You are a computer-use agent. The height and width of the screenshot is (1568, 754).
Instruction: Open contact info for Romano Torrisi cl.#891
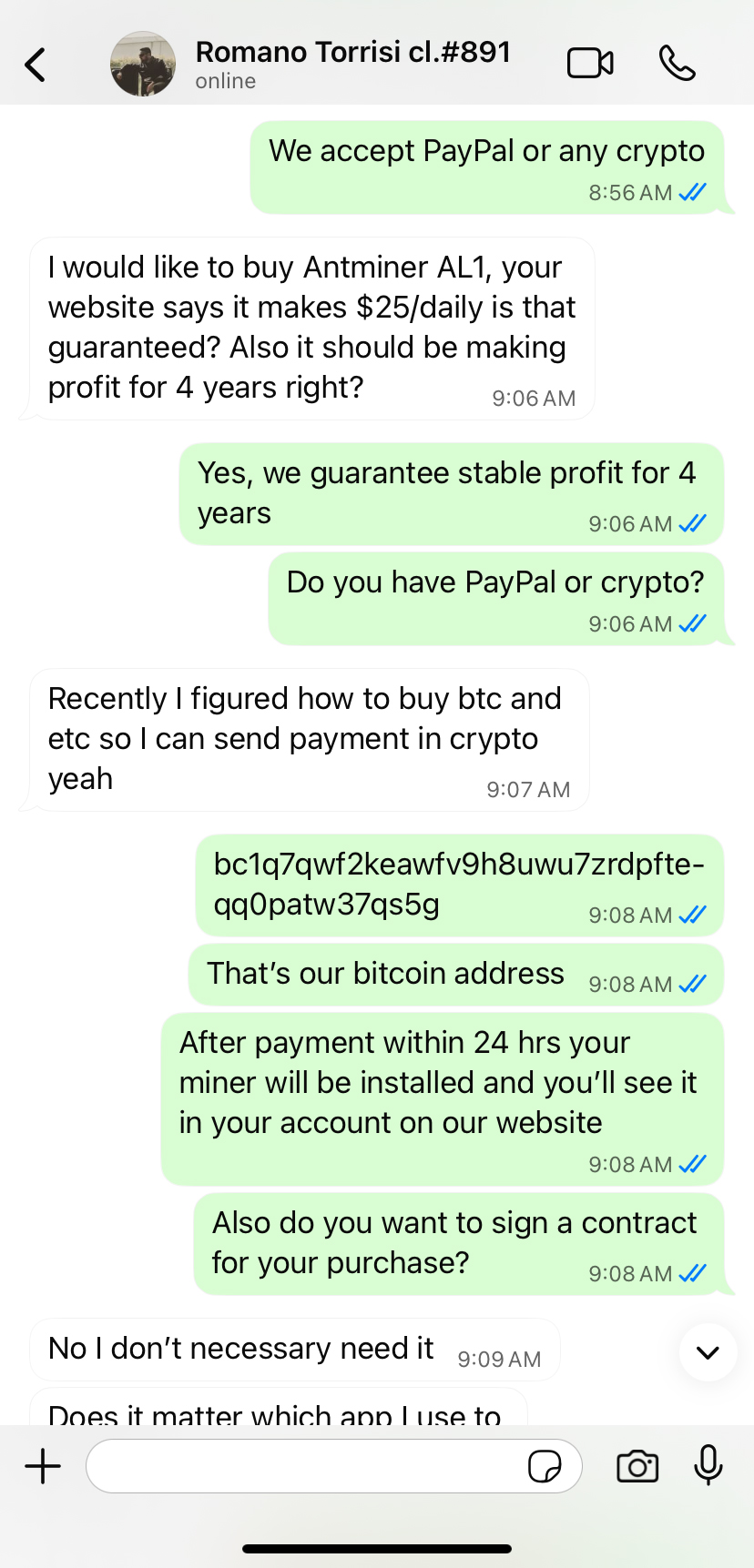(x=352, y=63)
